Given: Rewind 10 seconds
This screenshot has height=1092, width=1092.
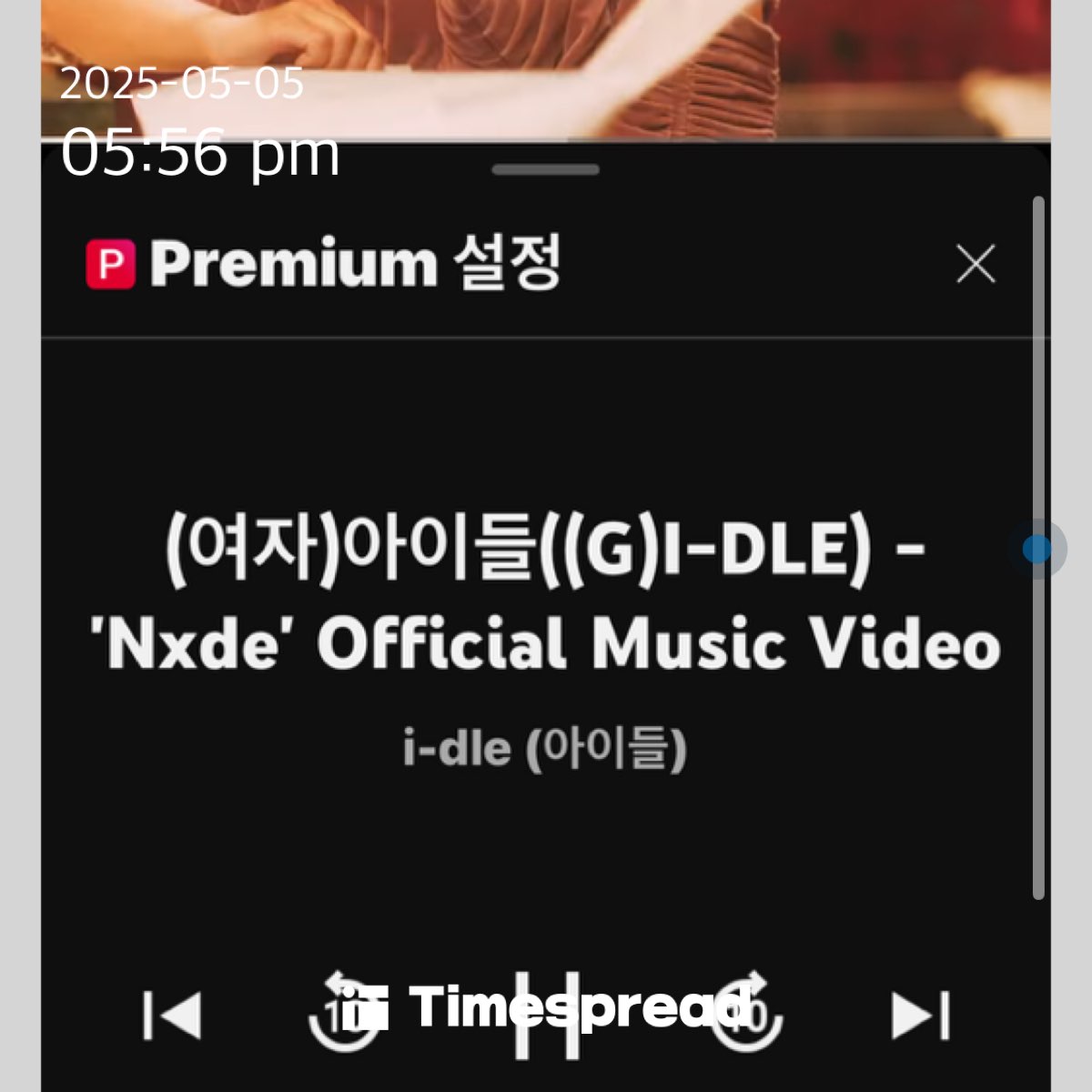Looking at the screenshot, I should point(343,1012).
